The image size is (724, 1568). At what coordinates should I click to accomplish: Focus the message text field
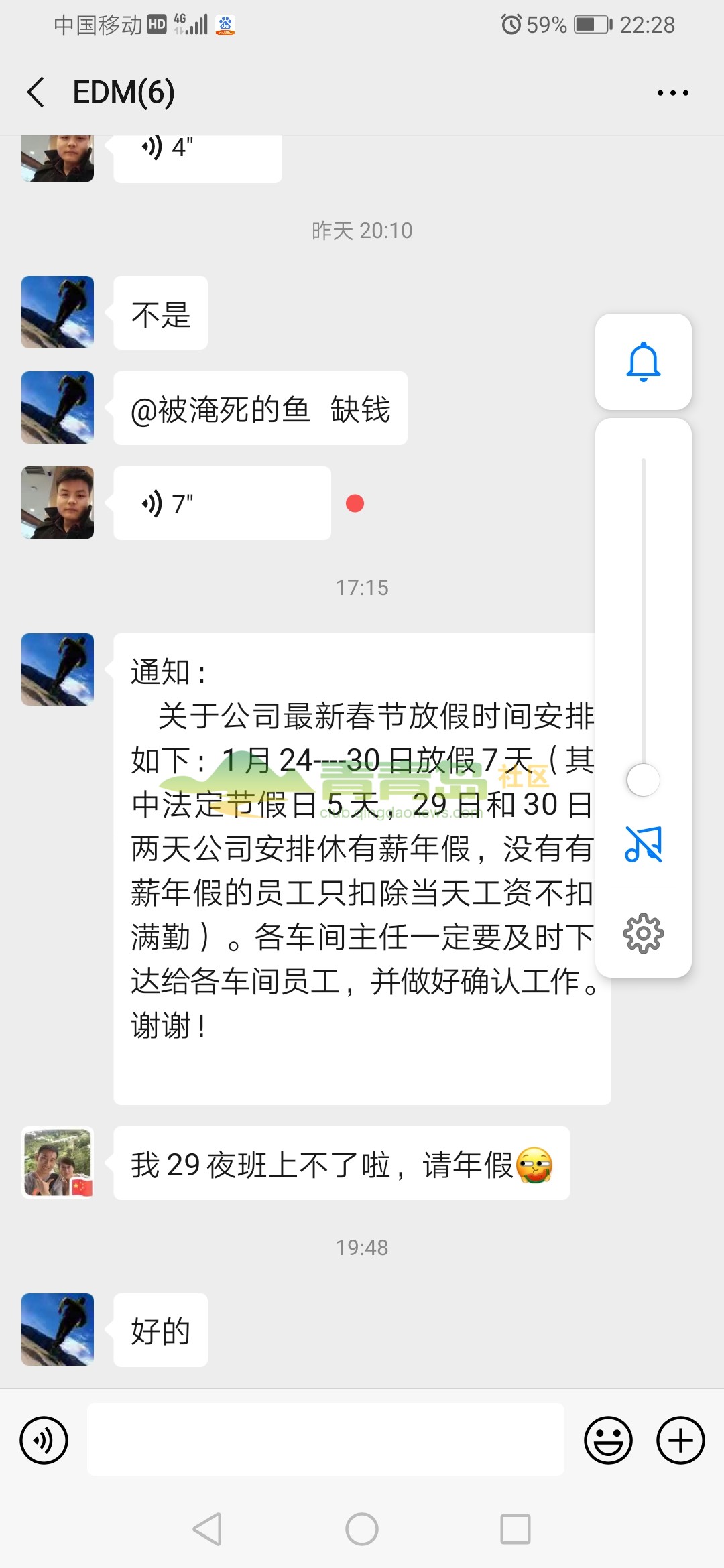(325, 1440)
